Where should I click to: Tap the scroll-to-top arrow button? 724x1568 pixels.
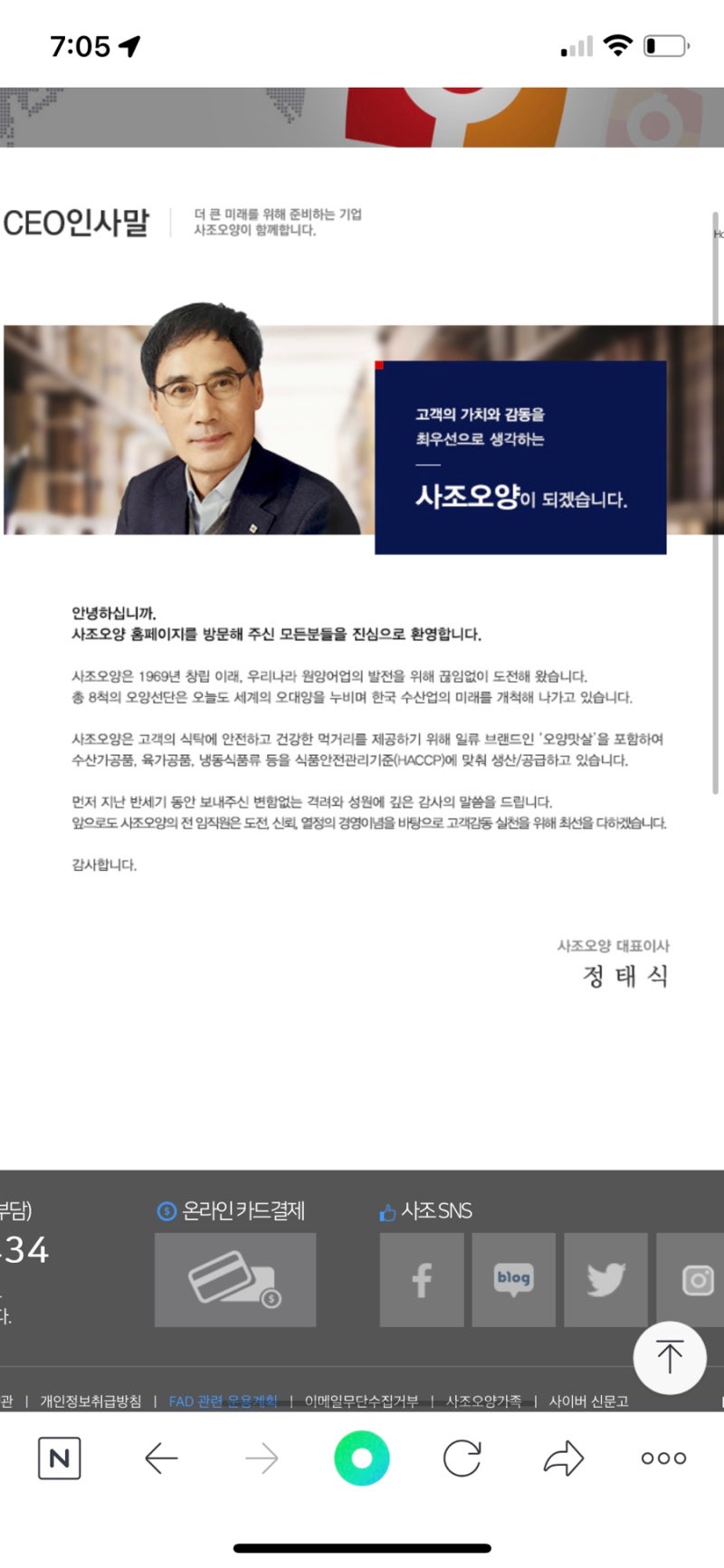pos(669,1357)
